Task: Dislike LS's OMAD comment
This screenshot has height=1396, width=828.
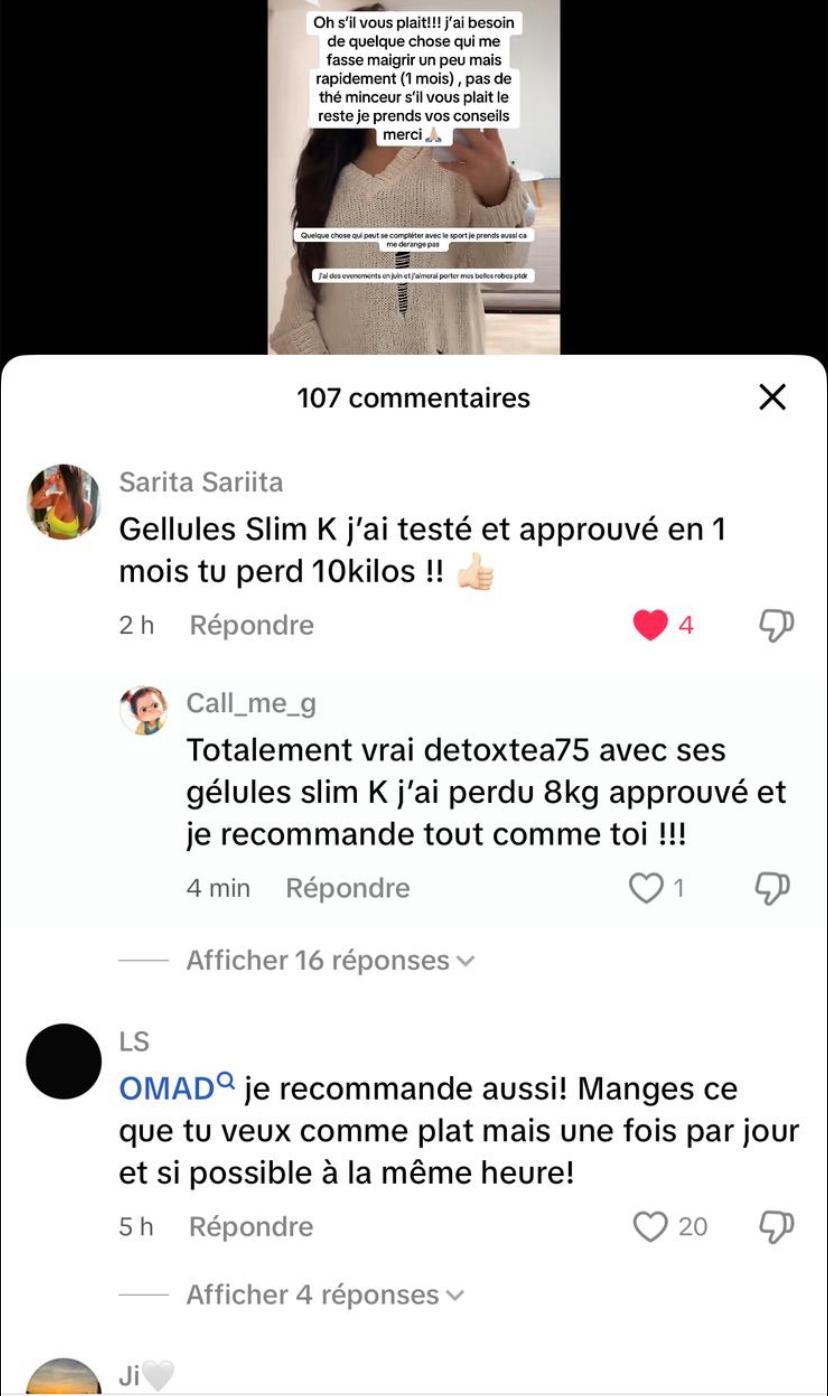Action: (774, 1227)
